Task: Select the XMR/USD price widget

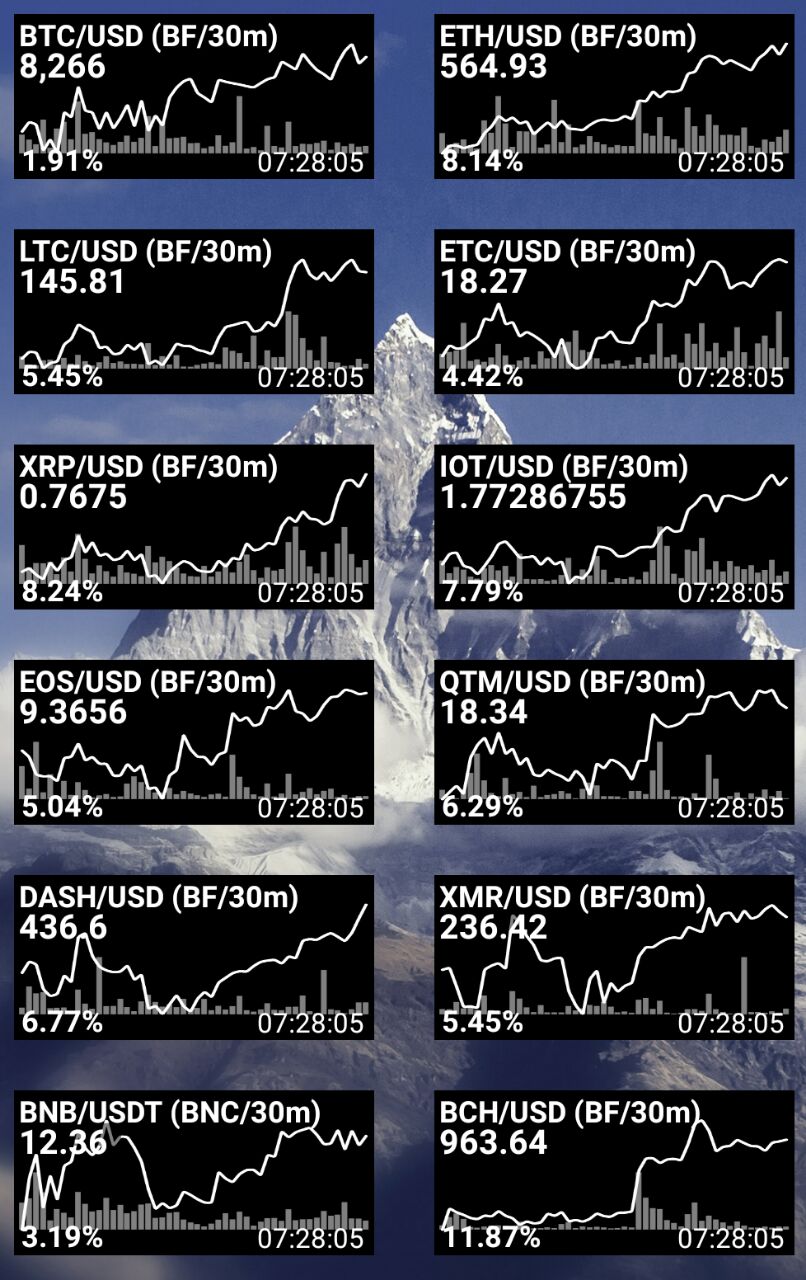Action: [614, 957]
